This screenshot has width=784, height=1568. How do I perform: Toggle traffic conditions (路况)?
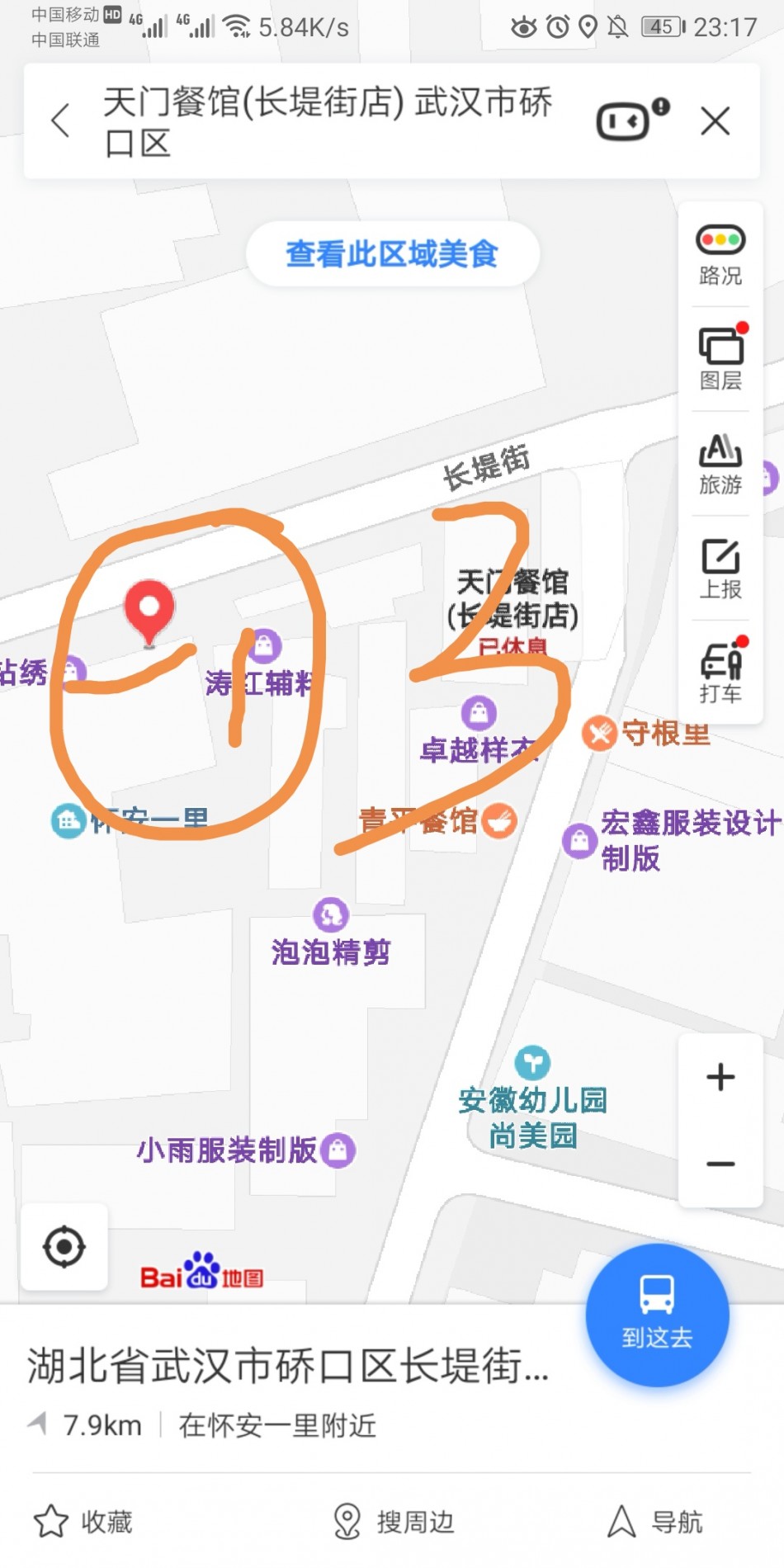720,255
